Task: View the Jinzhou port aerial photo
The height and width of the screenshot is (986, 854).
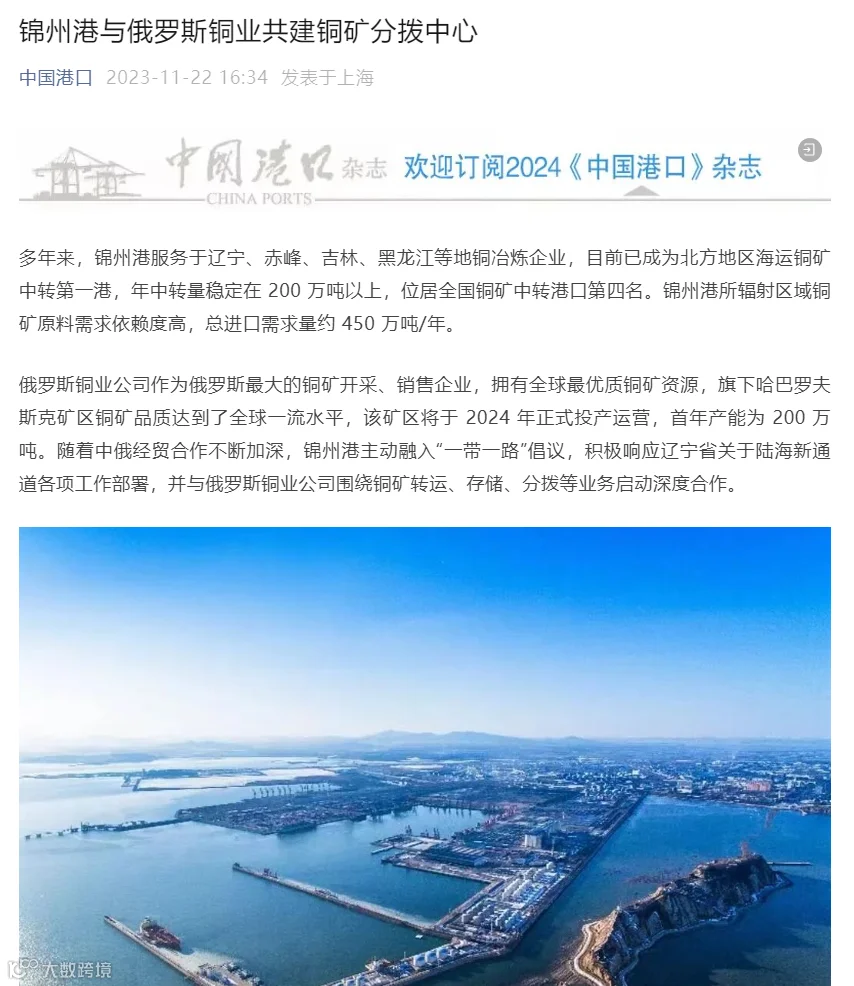Action: click(424, 756)
